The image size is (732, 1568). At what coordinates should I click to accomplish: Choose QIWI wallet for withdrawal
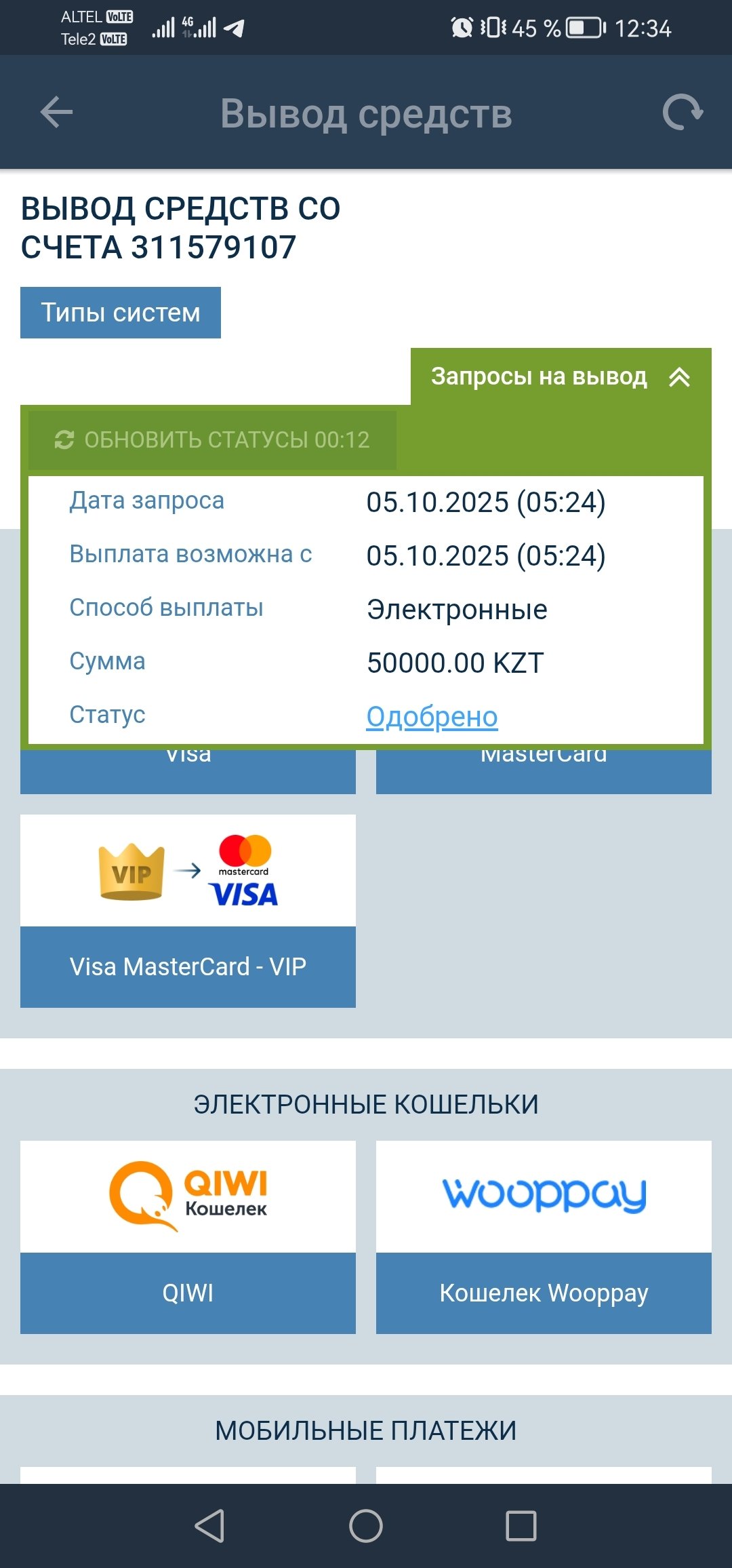point(188,1236)
